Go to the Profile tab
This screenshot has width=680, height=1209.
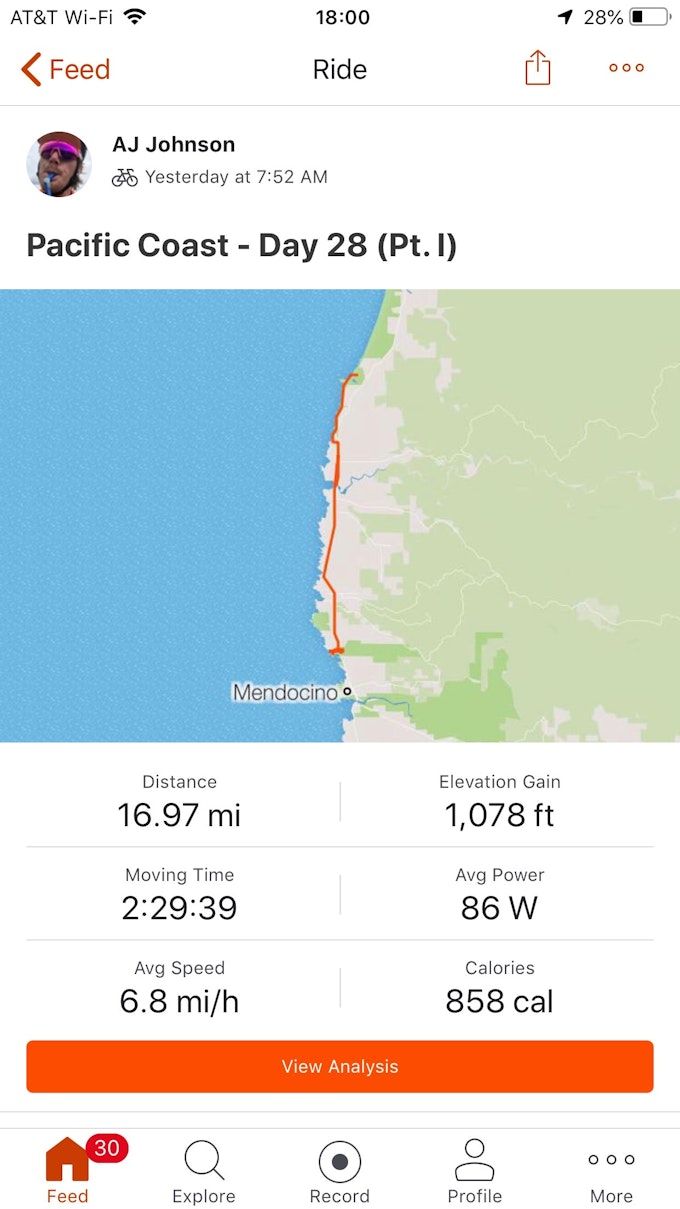pyautogui.click(x=475, y=1172)
